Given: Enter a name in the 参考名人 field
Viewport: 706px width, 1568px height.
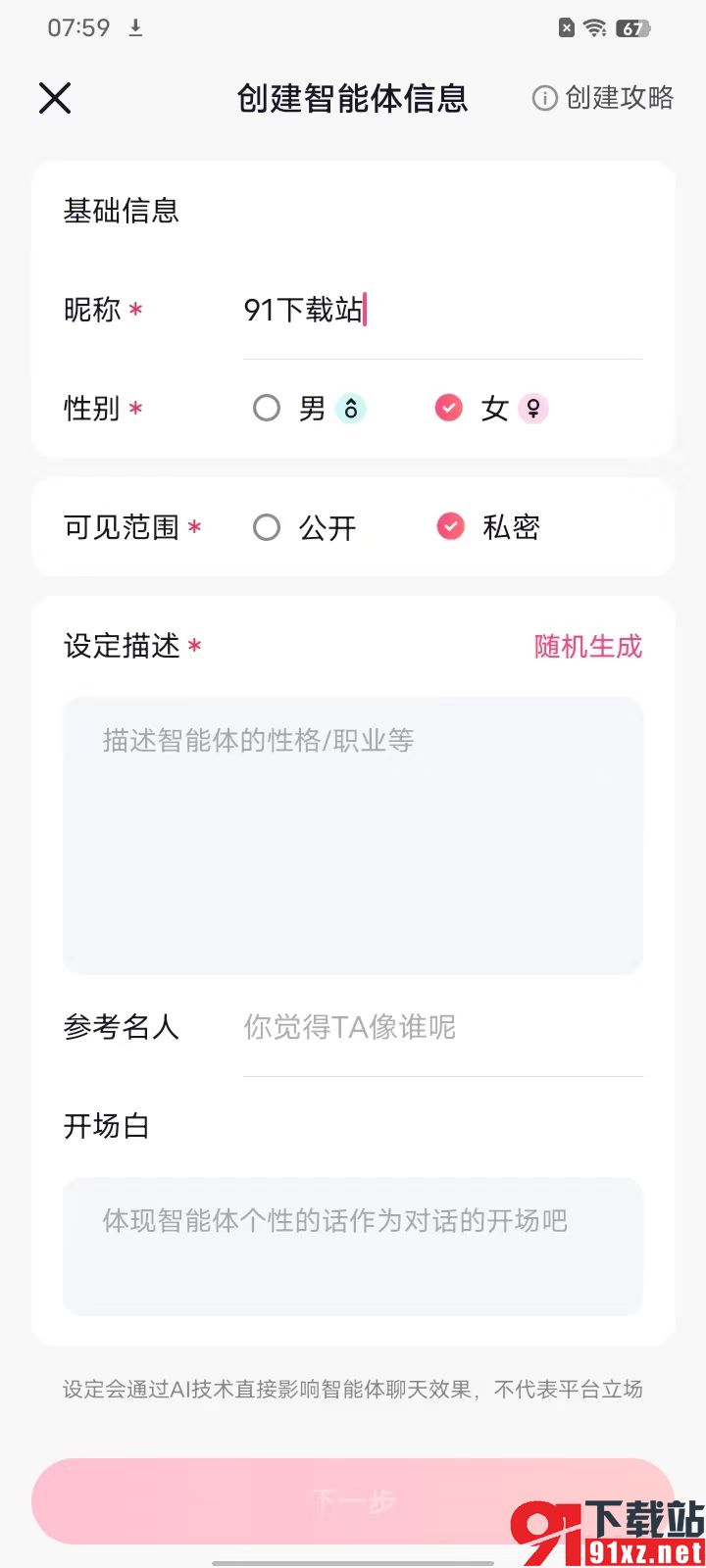Looking at the screenshot, I should click(443, 1027).
